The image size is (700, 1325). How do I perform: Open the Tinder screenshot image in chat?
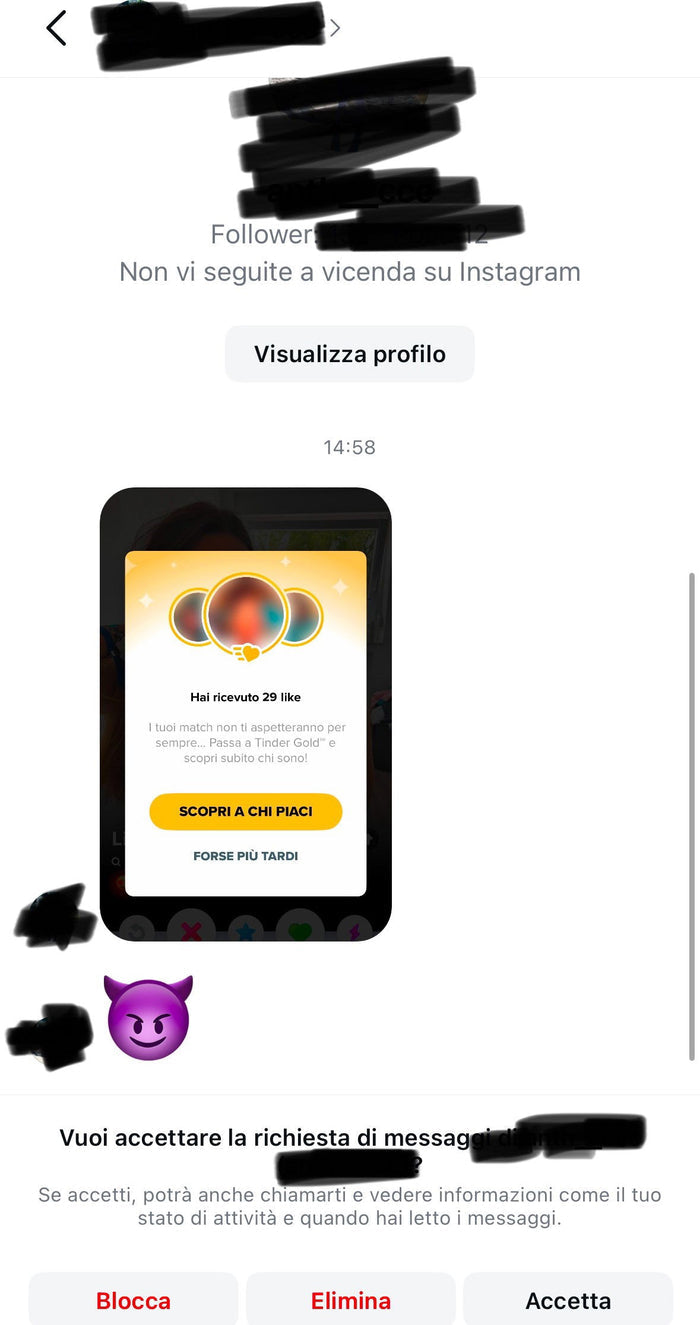coord(246,714)
